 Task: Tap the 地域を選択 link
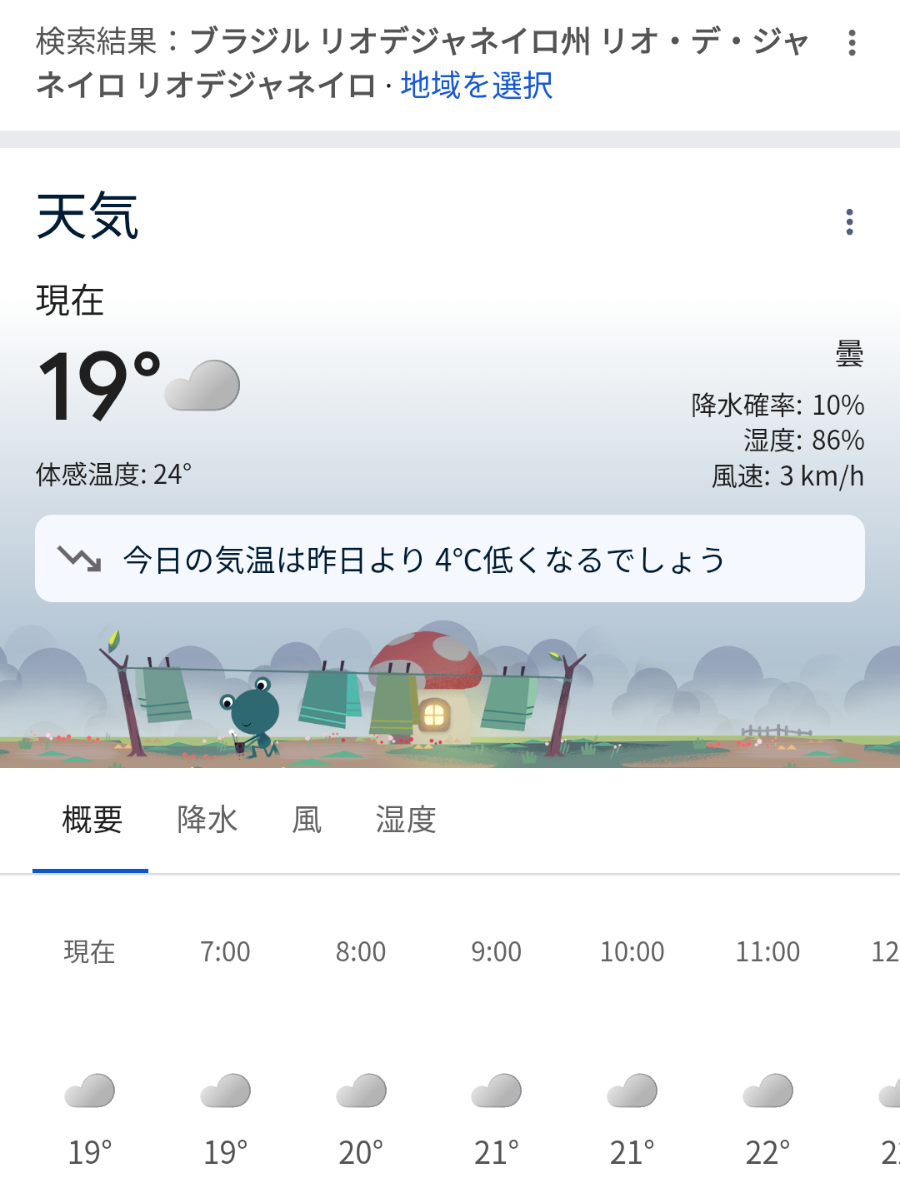(476, 85)
